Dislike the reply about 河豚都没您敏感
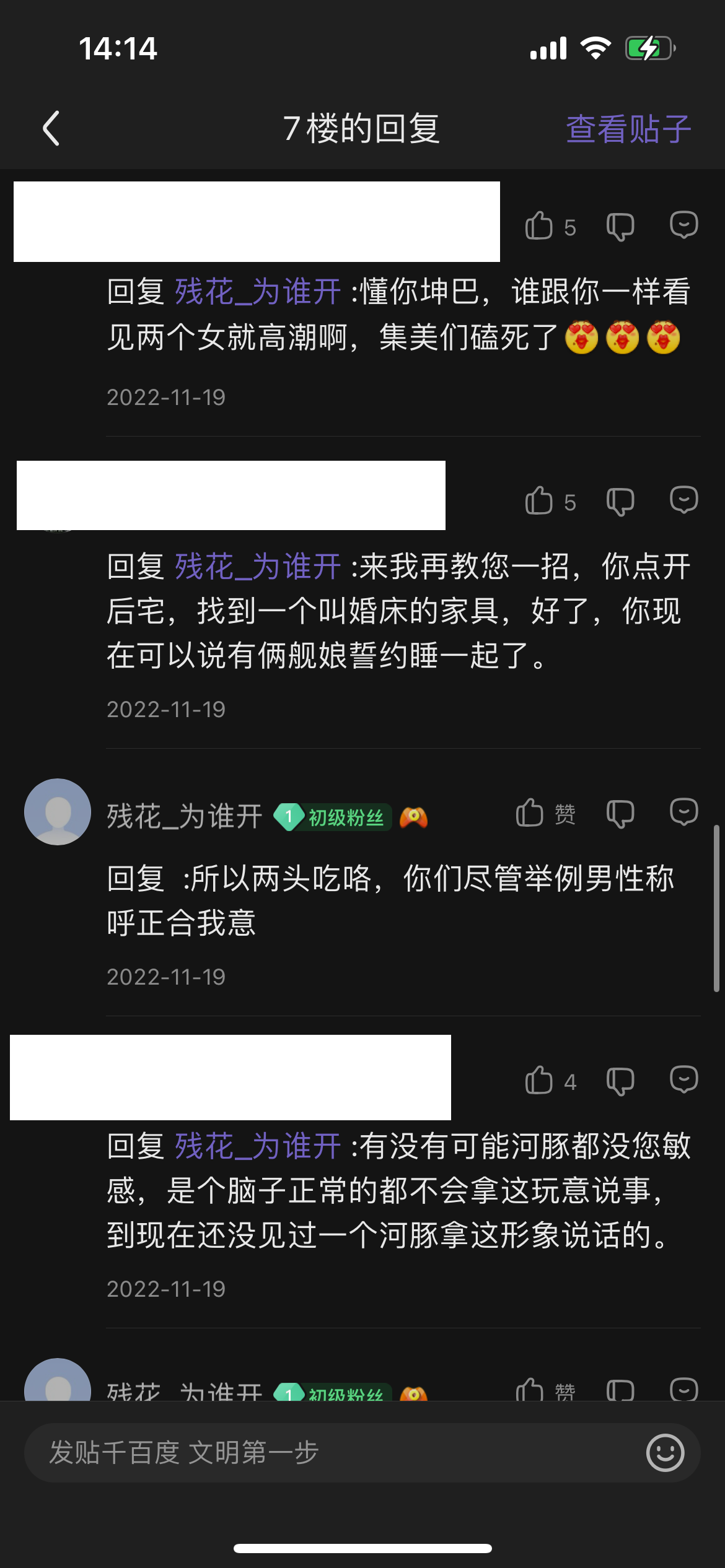This screenshot has height=1568, width=725. tap(620, 1081)
